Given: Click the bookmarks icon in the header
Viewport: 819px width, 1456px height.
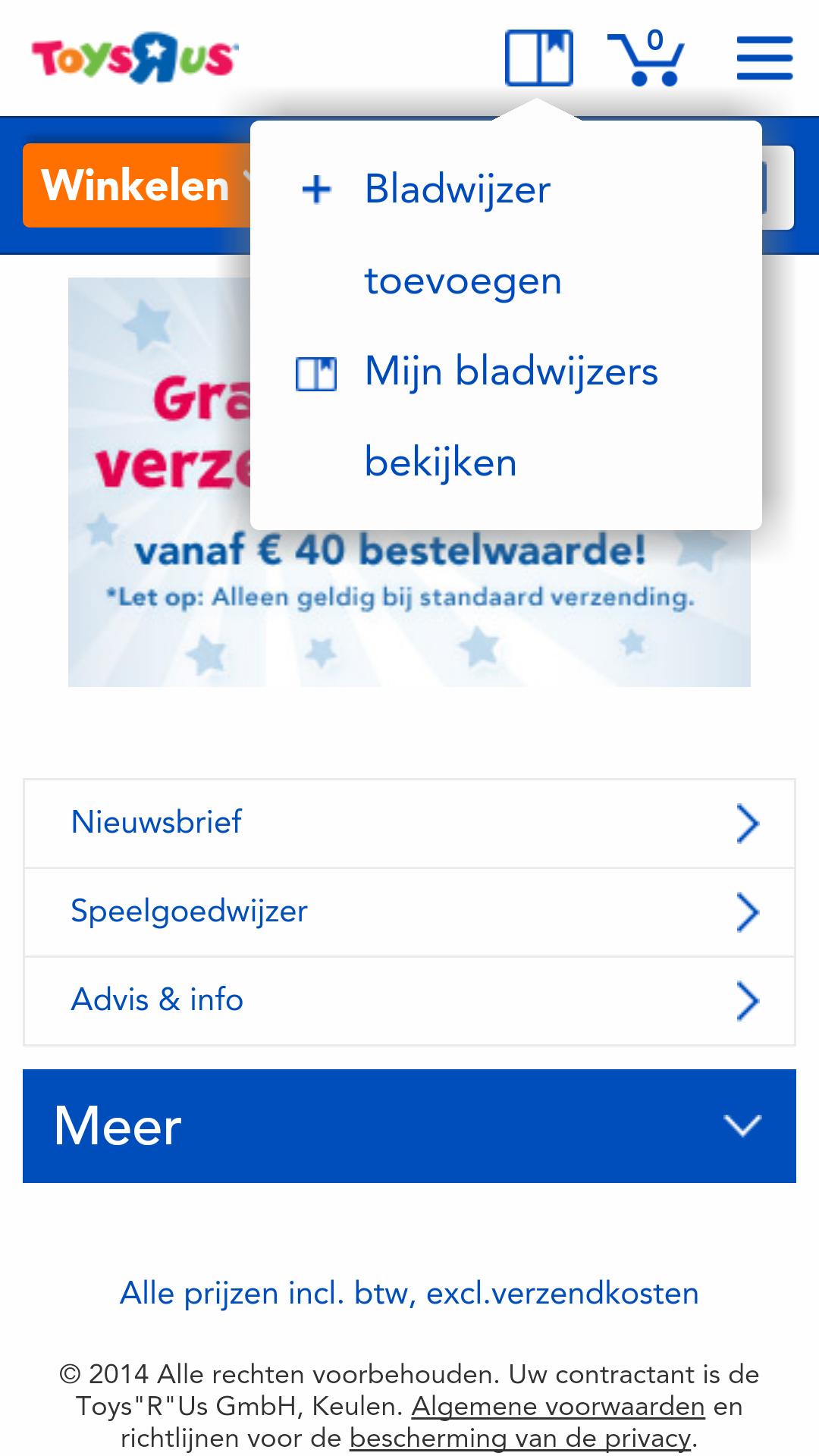Looking at the screenshot, I should (x=538, y=55).
